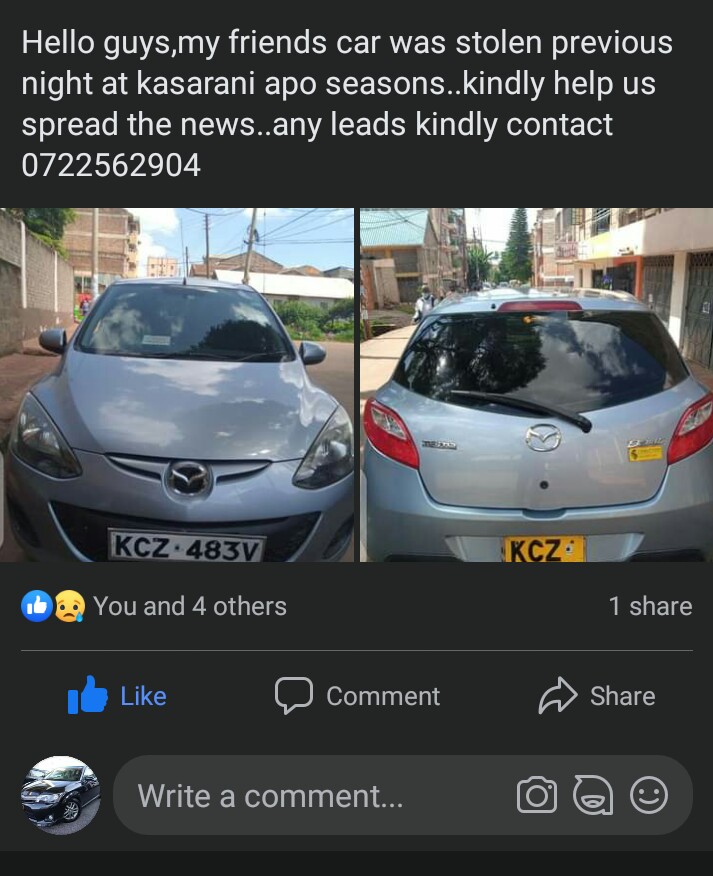This screenshot has height=876, width=713.
Task: Attach a photo with the camera icon
Action: 536,796
